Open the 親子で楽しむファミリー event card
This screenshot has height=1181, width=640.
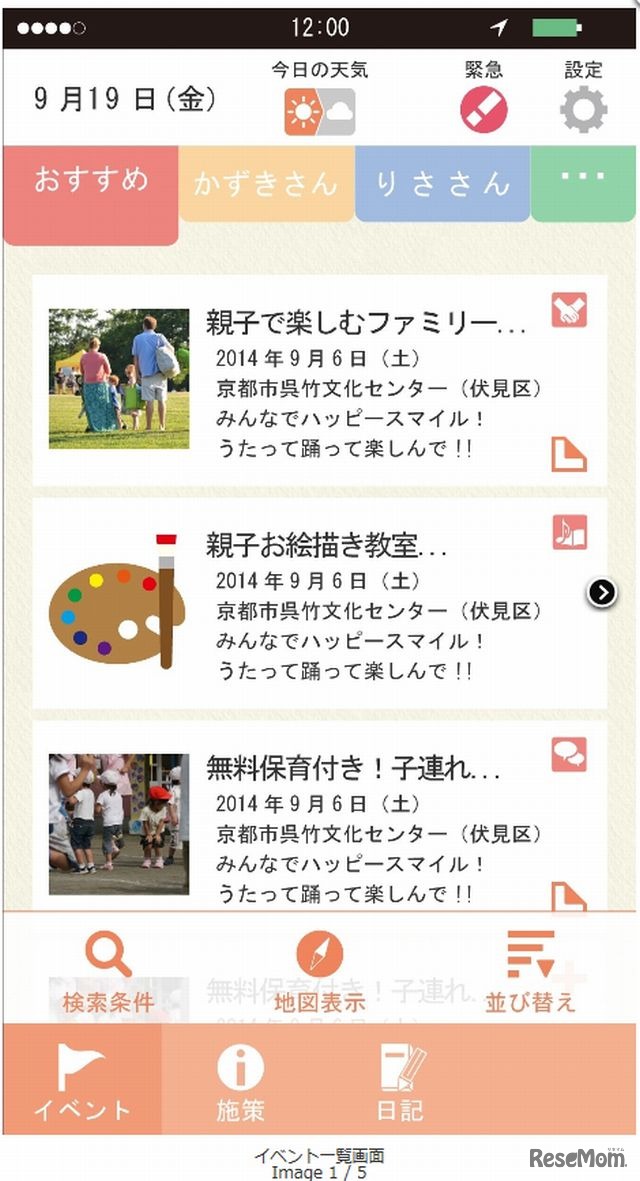(320, 380)
